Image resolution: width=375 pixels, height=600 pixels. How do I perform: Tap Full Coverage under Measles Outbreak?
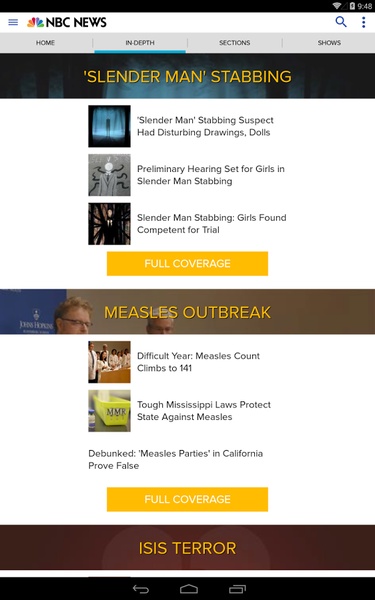[x=188, y=499]
